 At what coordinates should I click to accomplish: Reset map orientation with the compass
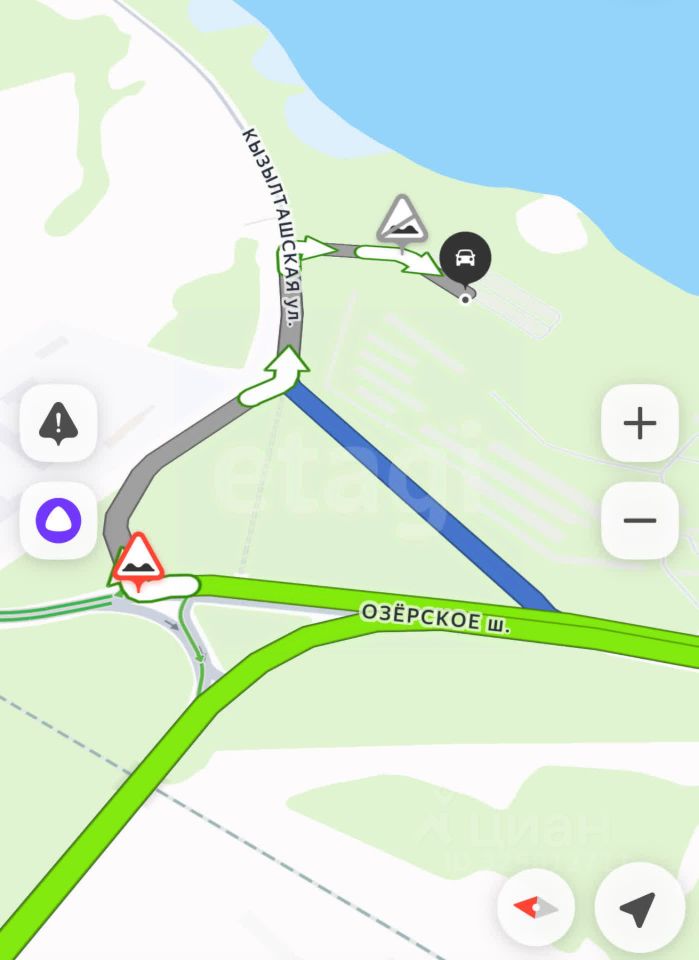click(x=535, y=909)
